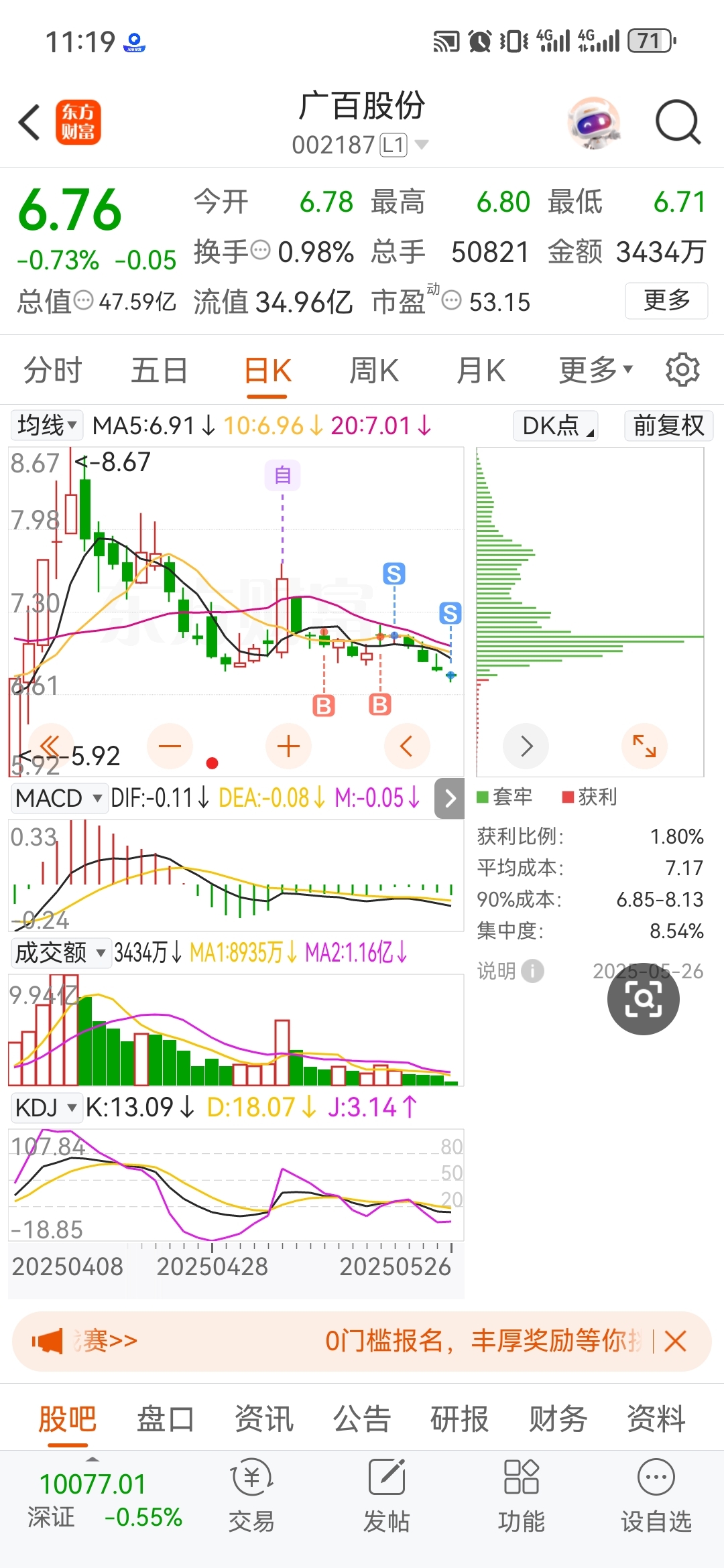Switch to the 周K chart tab
Screen dimensions: 724x1568
[373, 371]
